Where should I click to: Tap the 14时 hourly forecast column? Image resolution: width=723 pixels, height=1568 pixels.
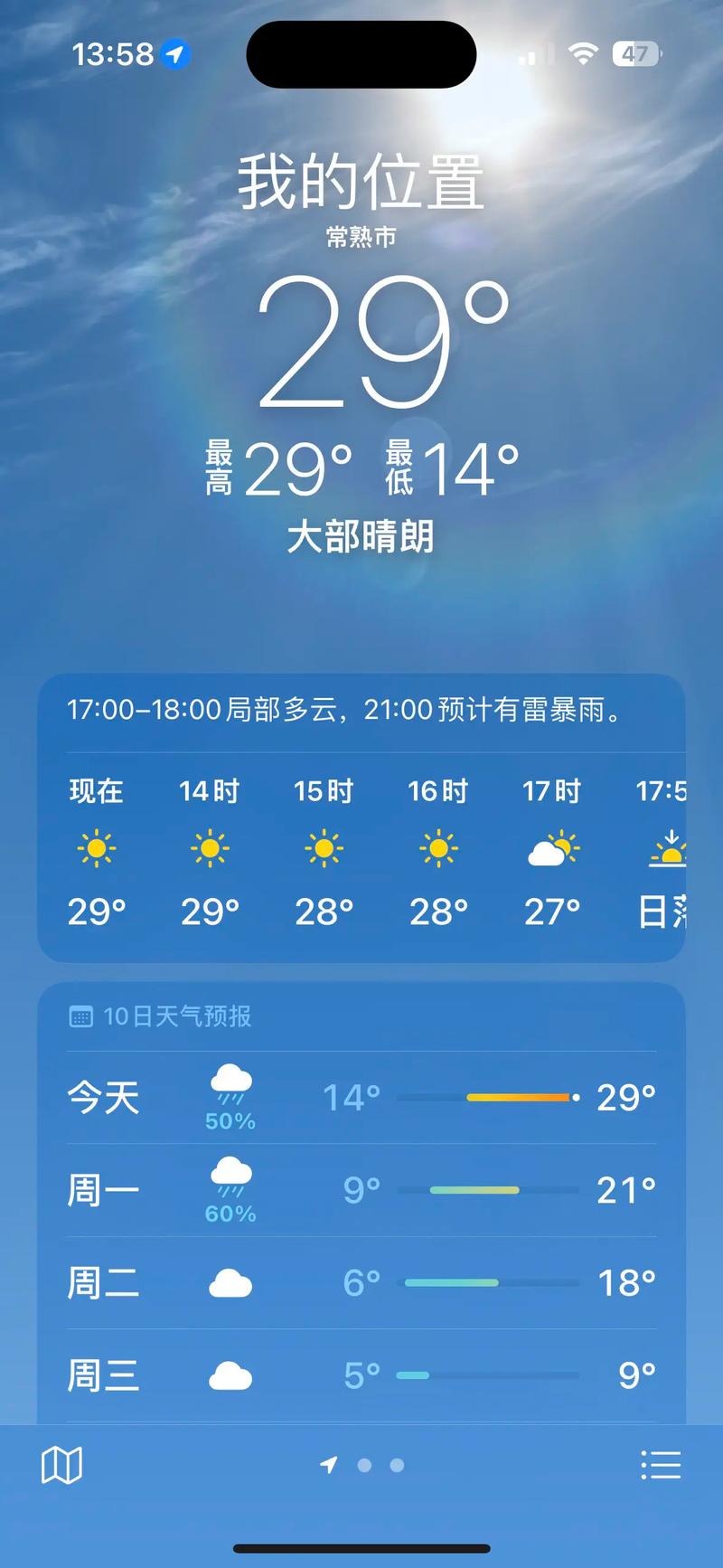point(209,848)
